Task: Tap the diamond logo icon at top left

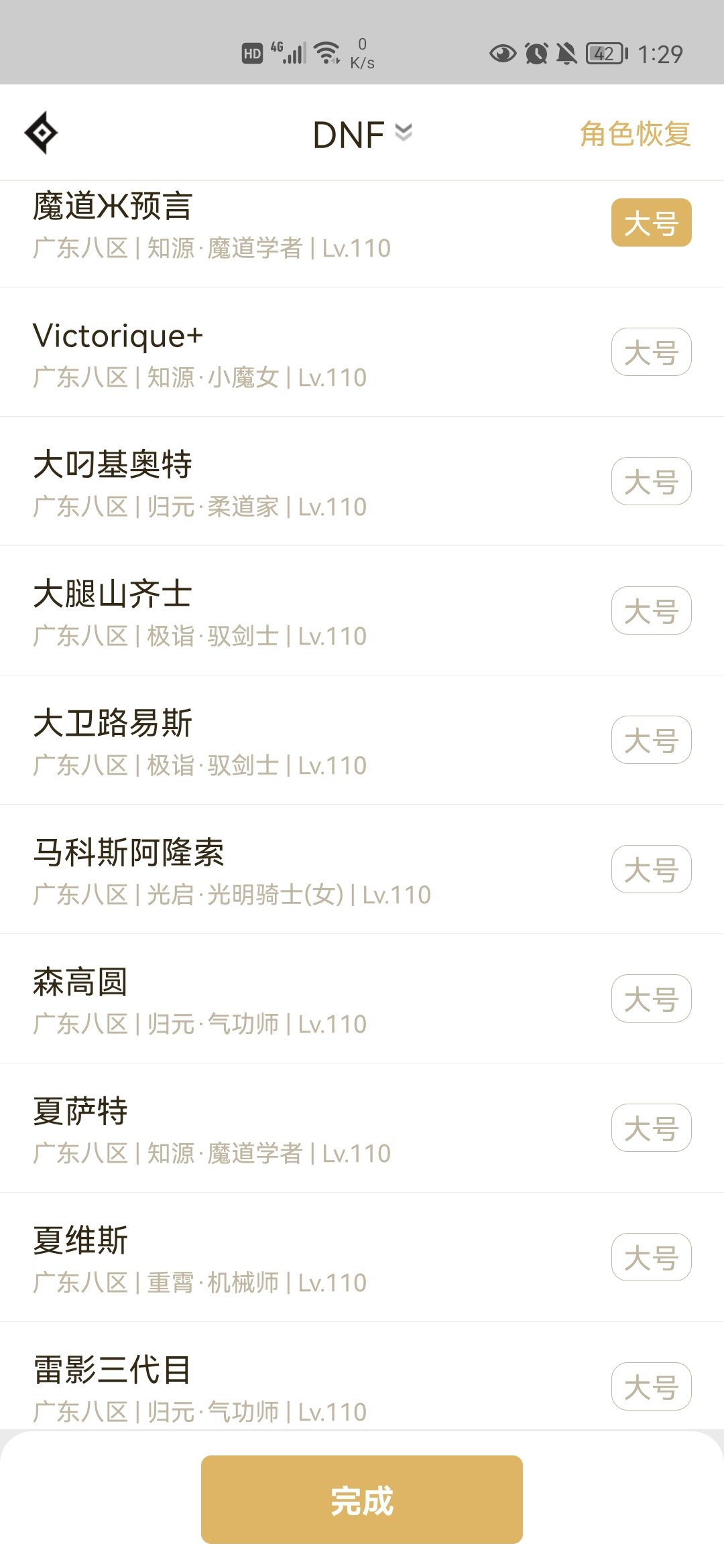Action: pyautogui.click(x=42, y=133)
